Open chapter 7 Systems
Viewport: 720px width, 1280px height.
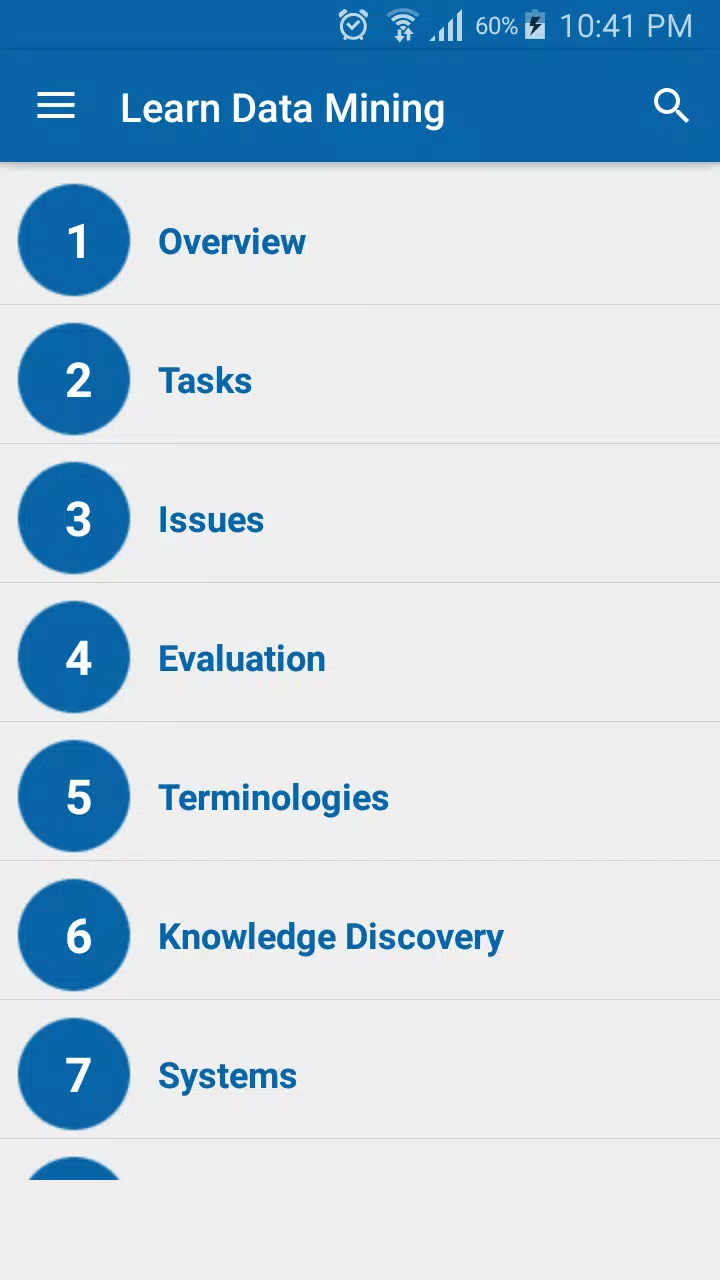360,1074
